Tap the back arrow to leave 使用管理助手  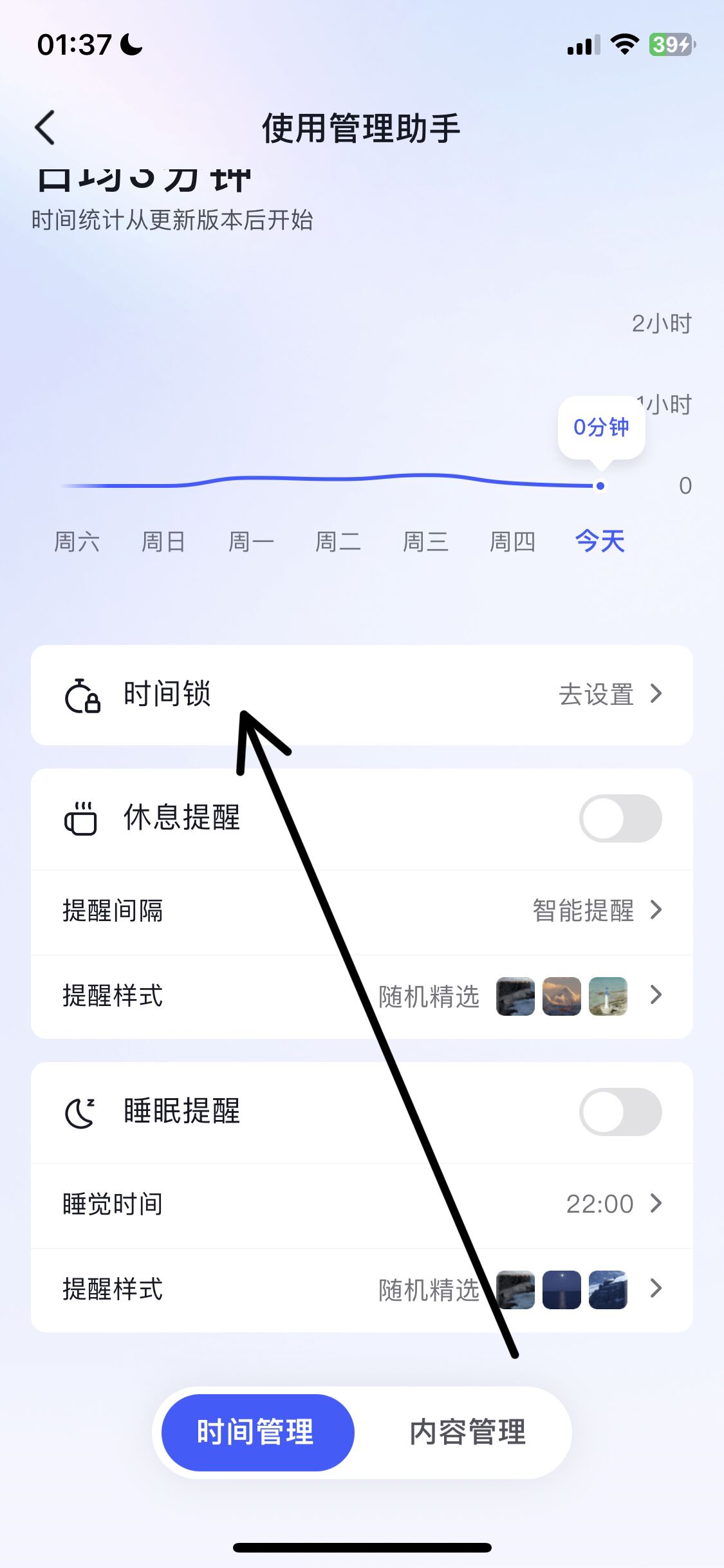pyautogui.click(x=45, y=127)
